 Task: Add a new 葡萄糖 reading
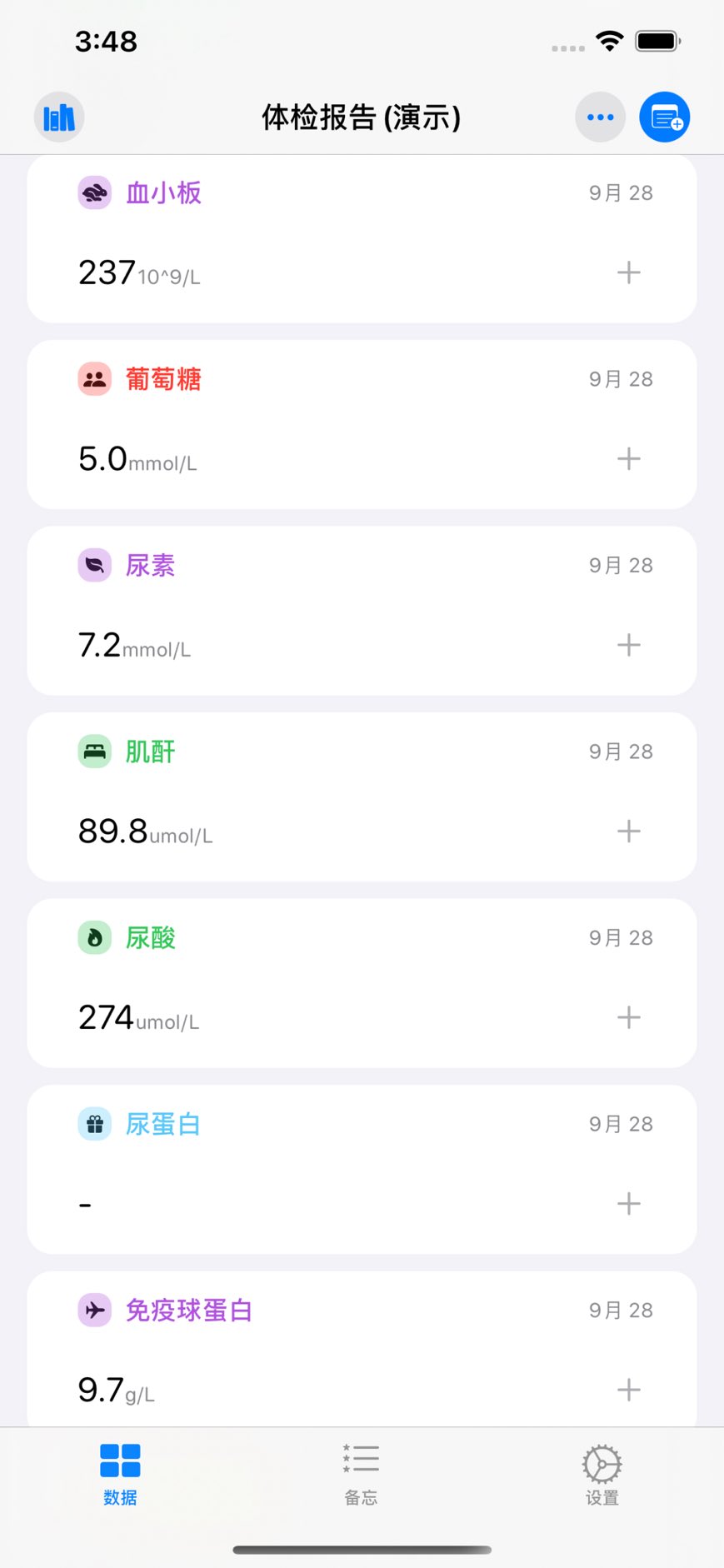(x=629, y=459)
